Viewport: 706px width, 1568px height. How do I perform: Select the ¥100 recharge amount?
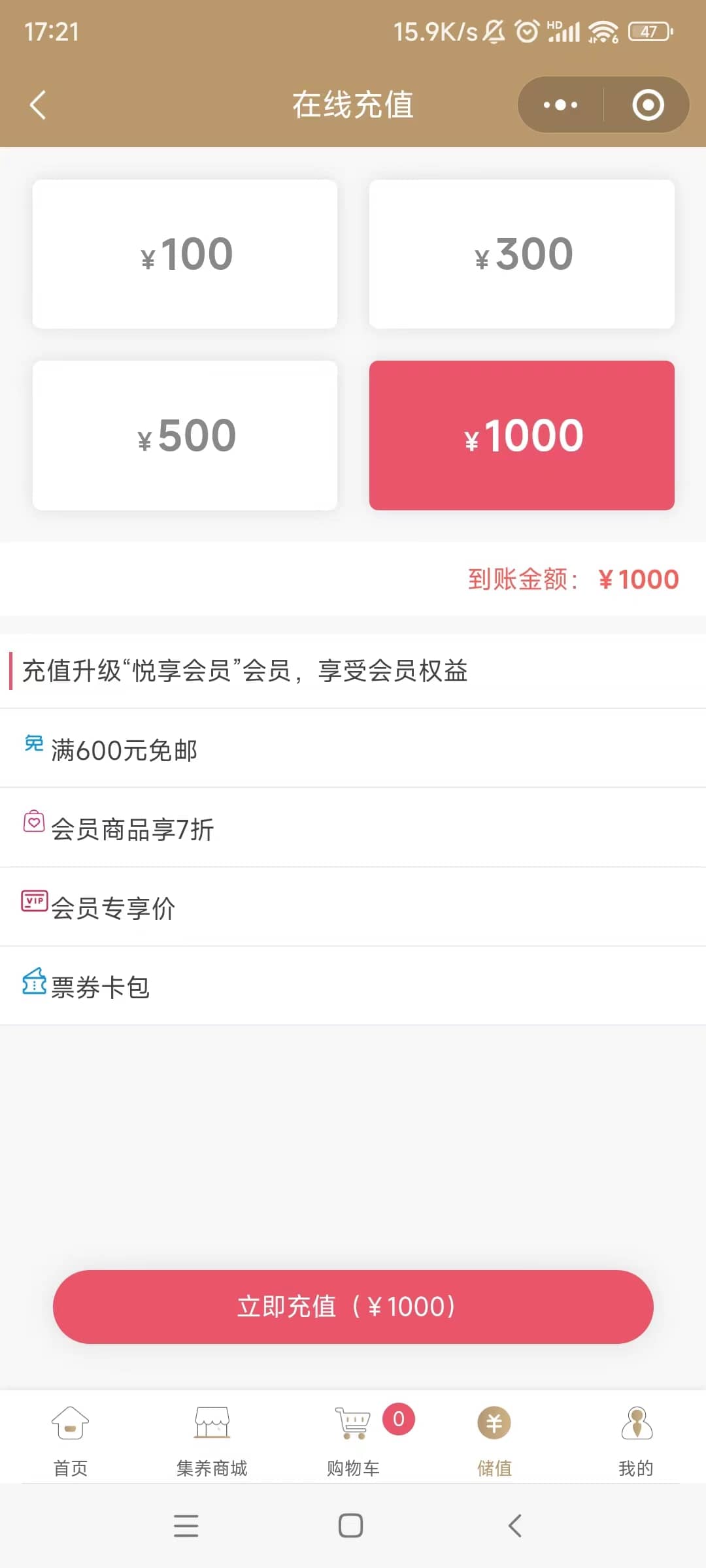point(185,254)
